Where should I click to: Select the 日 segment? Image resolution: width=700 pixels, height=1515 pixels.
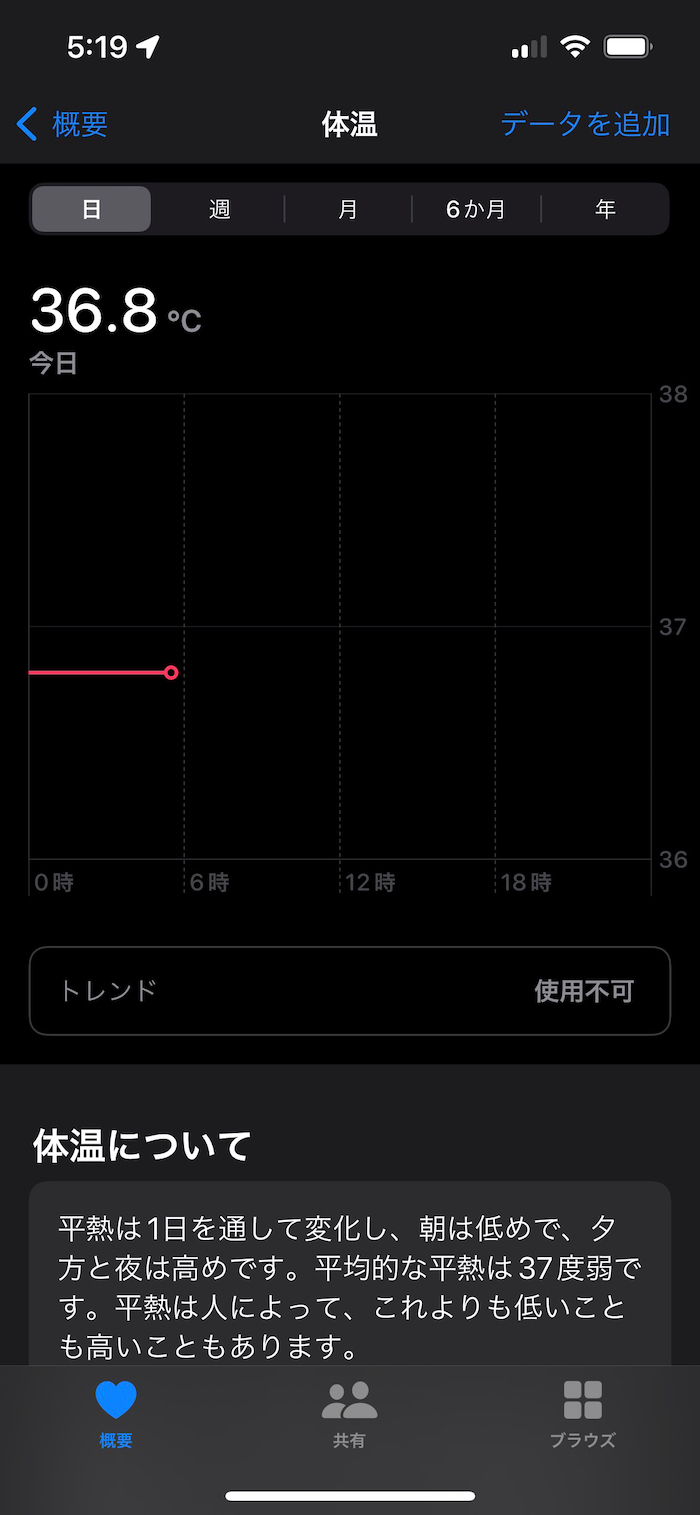pyautogui.click(x=91, y=209)
